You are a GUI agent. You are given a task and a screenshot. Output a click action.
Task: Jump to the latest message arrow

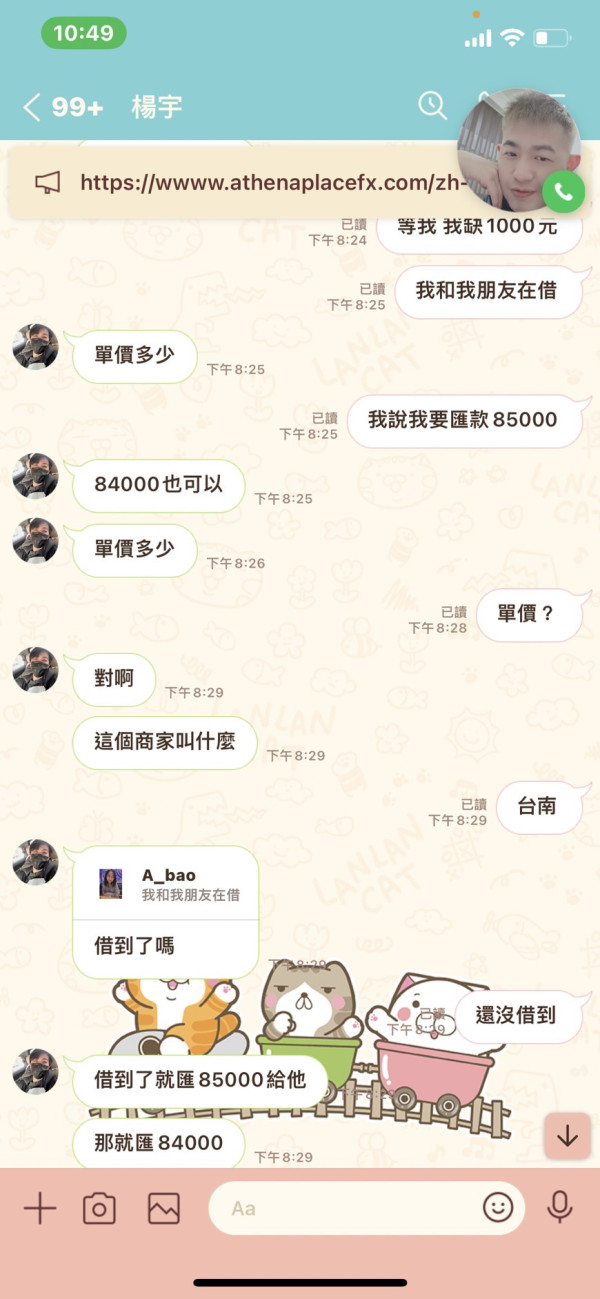click(x=567, y=1136)
